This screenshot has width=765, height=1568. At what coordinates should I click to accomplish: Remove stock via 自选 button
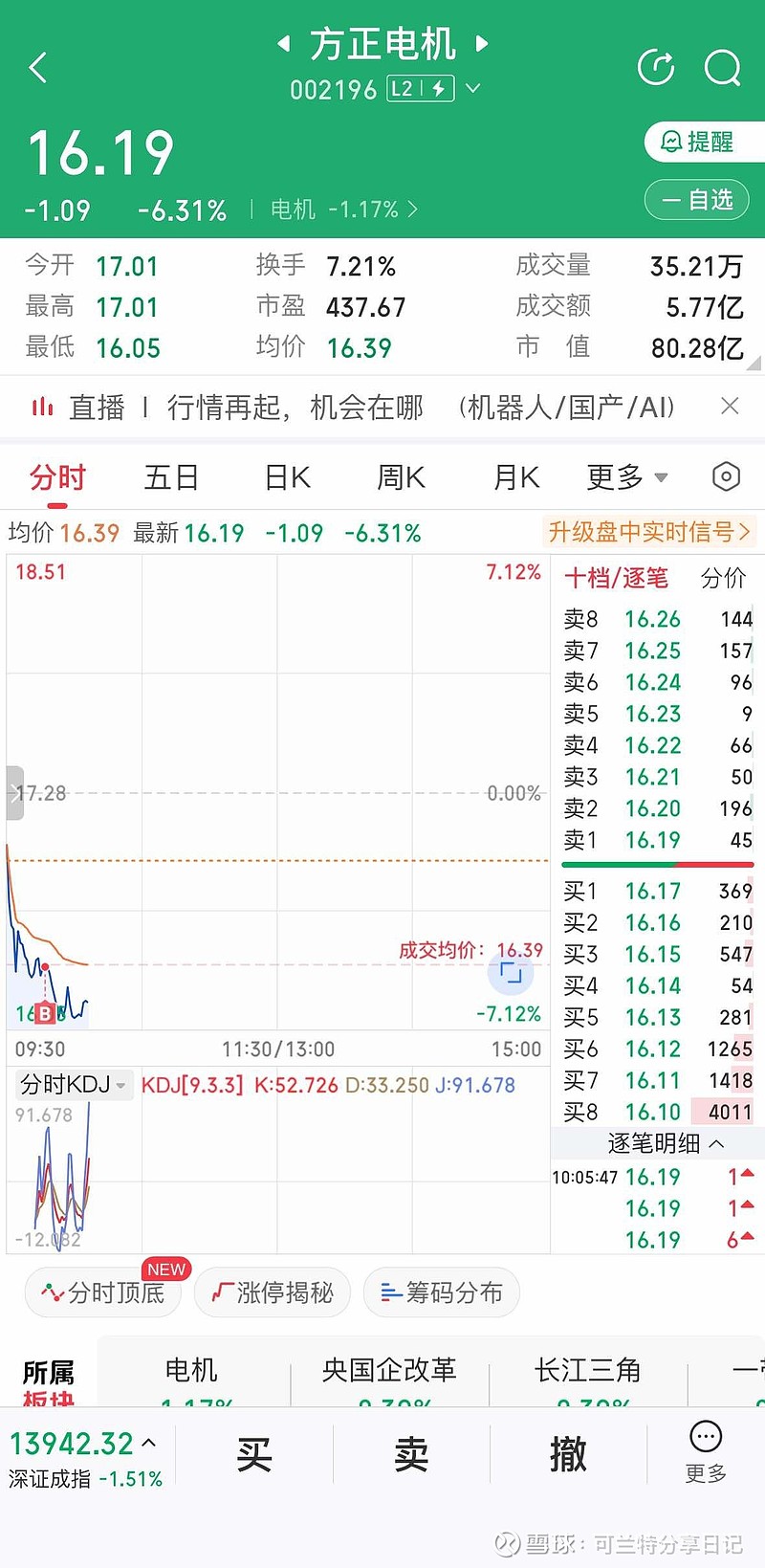coord(697,200)
